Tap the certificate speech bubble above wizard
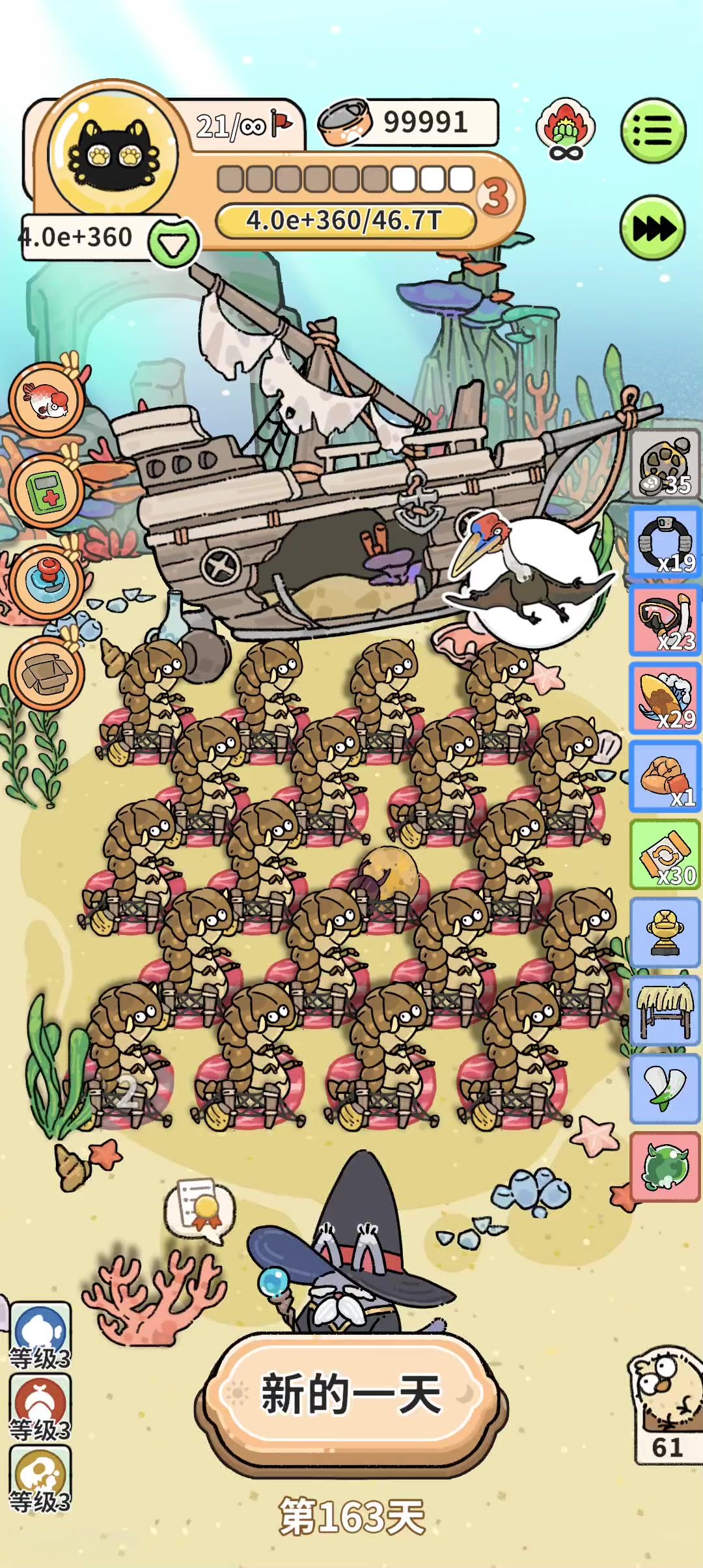The height and width of the screenshot is (1568, 703). tap(200, 1210)
